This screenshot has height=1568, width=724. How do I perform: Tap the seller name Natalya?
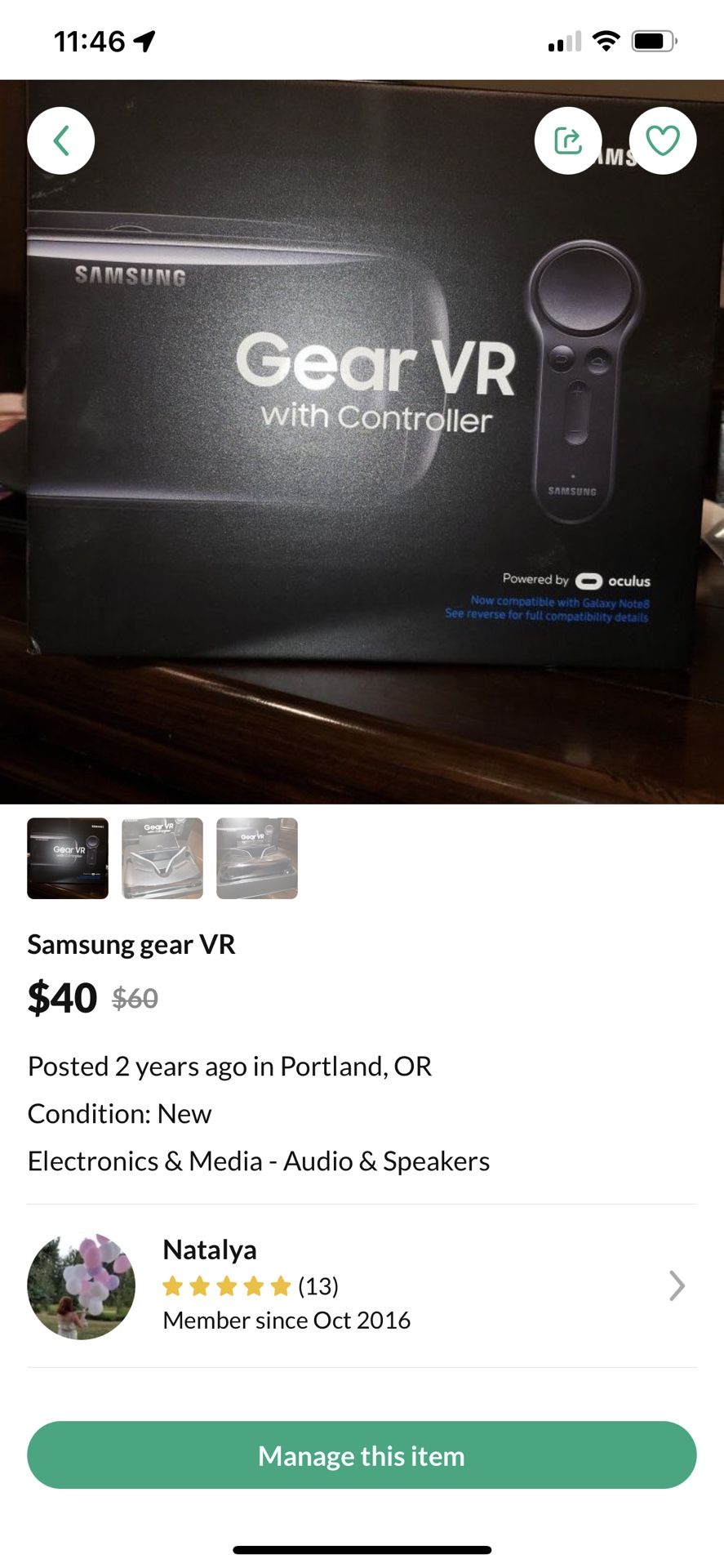click(x=210, y=1249)
